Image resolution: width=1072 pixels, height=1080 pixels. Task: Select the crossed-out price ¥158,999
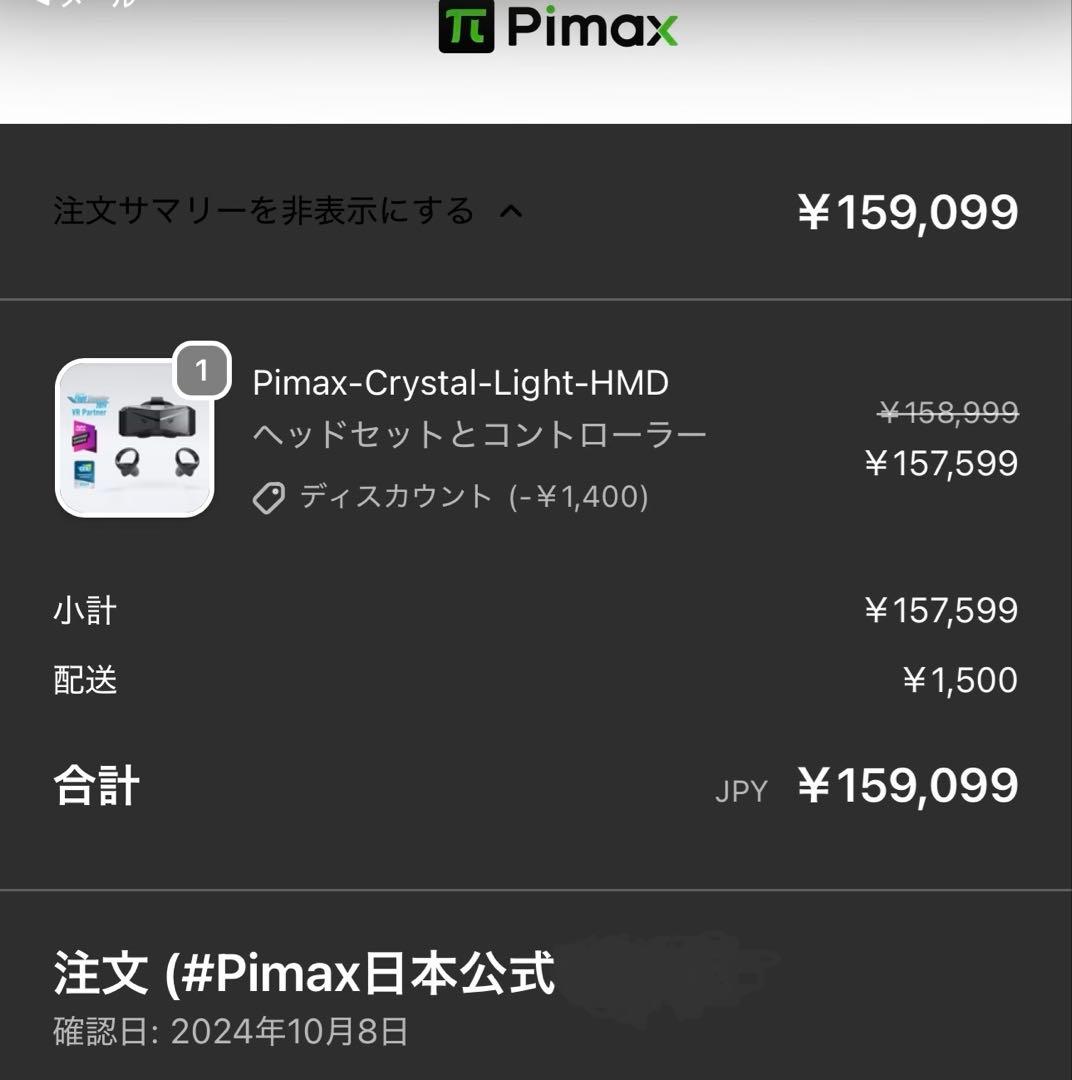[x=949, y=411]
